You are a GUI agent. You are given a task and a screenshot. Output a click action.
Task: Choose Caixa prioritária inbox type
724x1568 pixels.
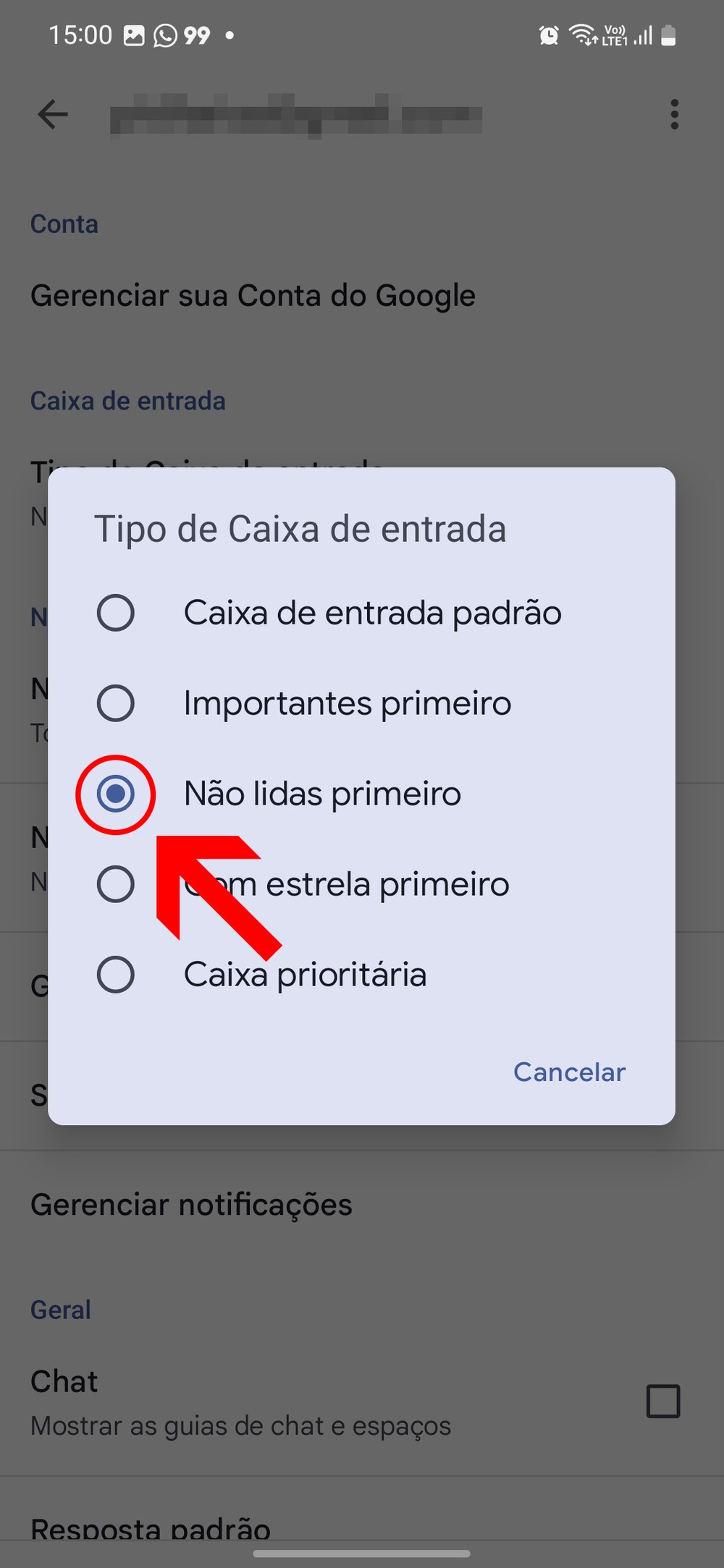[116, 975]
